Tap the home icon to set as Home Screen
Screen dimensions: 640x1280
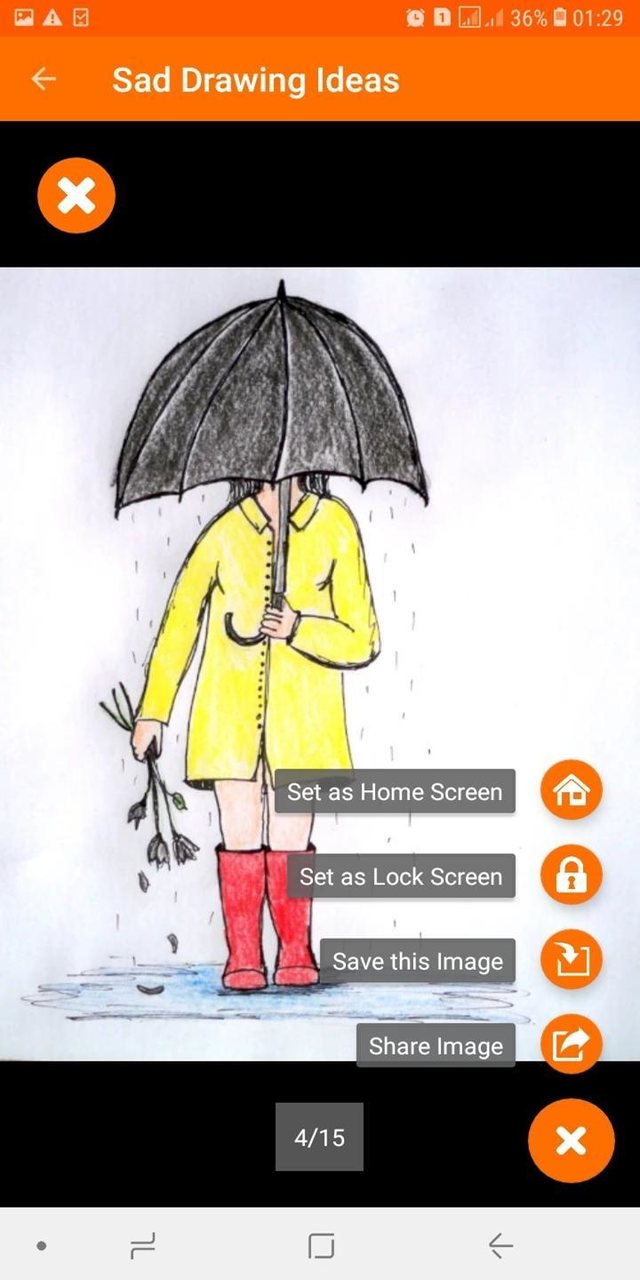[x=571, y=791]
